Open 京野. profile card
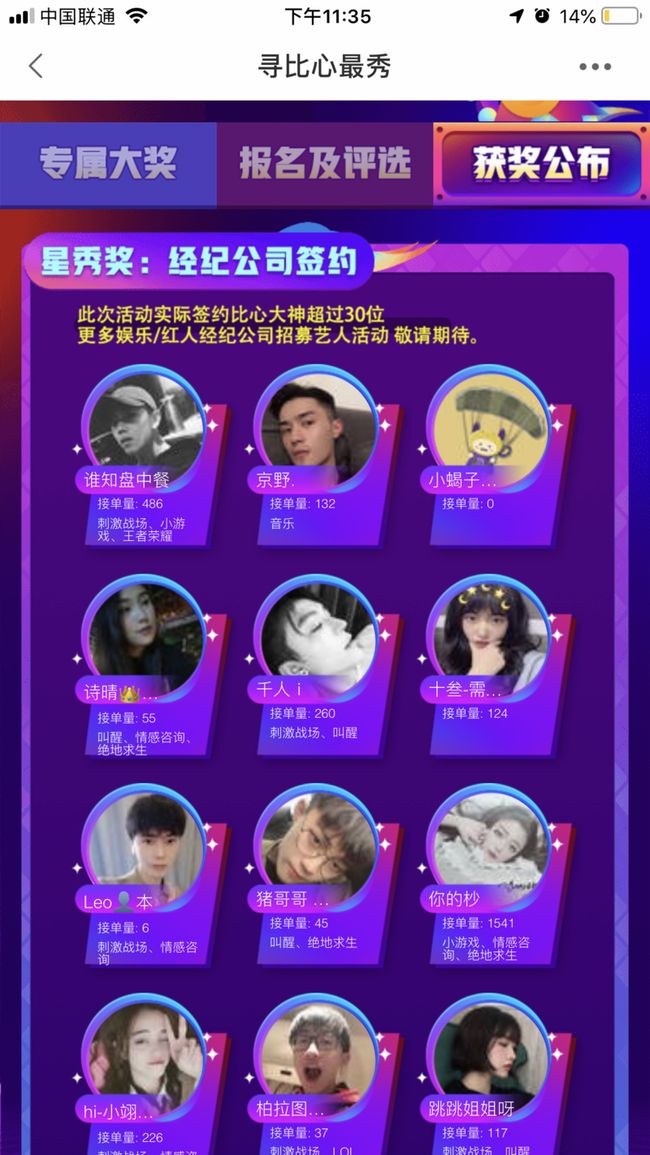 coord(324,456)
